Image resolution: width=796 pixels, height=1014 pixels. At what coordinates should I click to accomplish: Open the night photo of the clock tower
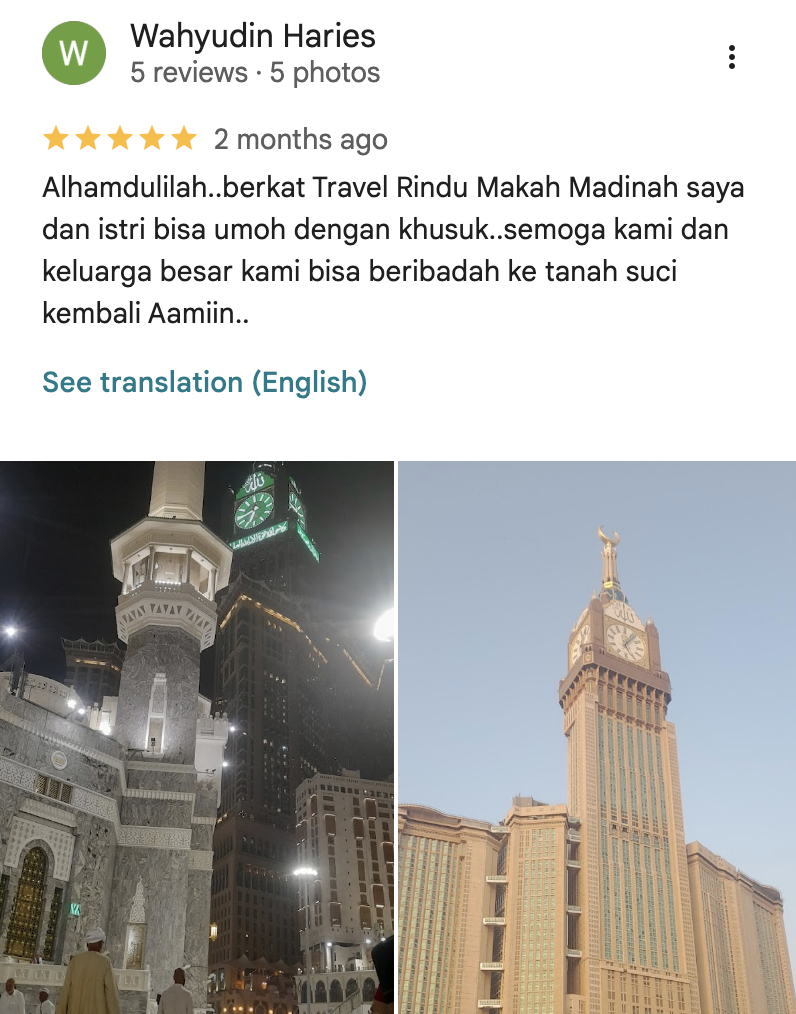coord(197,737)
